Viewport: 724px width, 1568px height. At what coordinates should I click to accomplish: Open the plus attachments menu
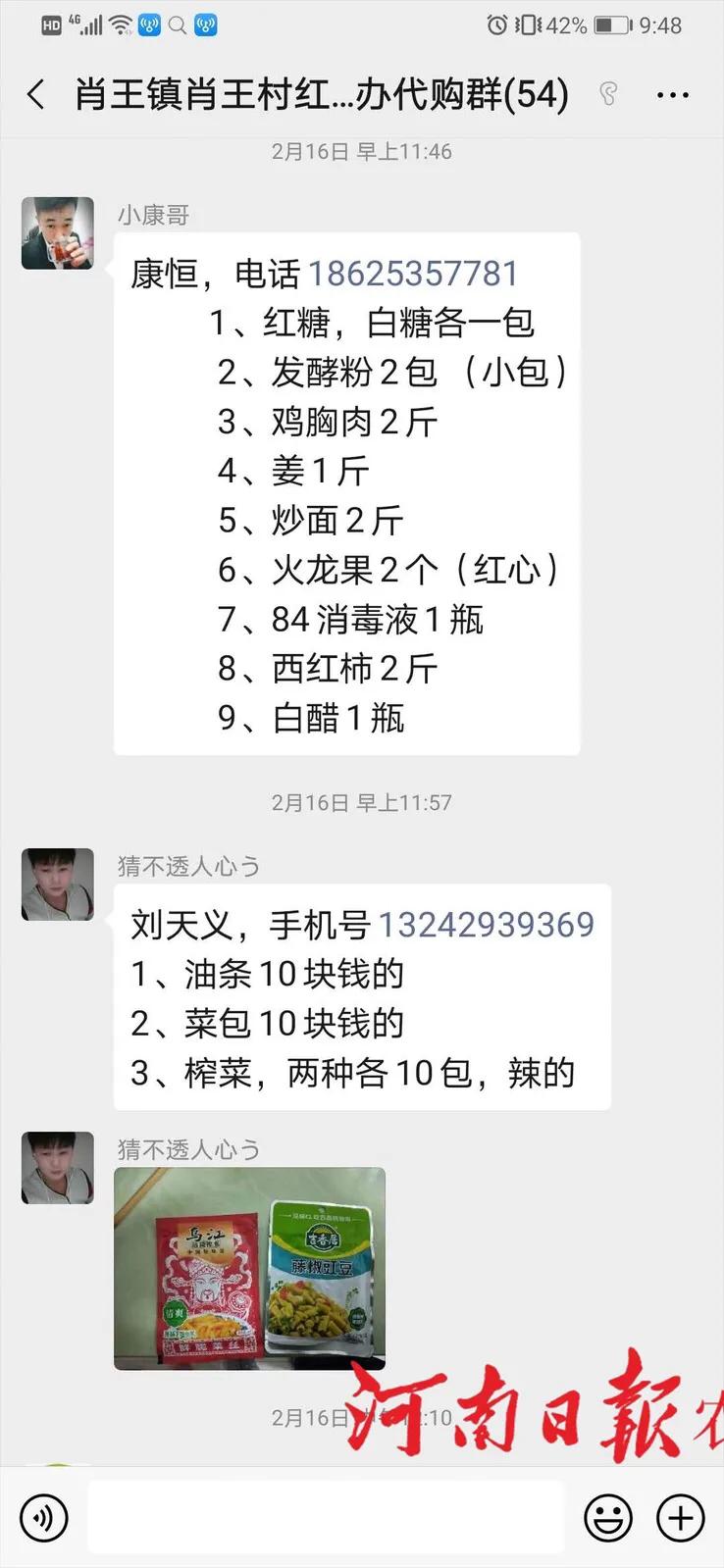680,1518
